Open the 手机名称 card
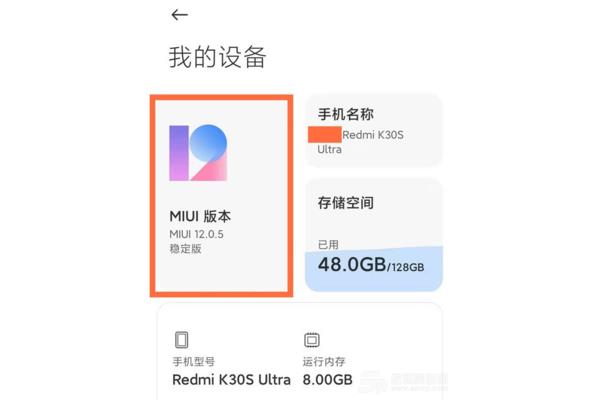Screen dimensions: 600x400 click(x=373, y=130)
